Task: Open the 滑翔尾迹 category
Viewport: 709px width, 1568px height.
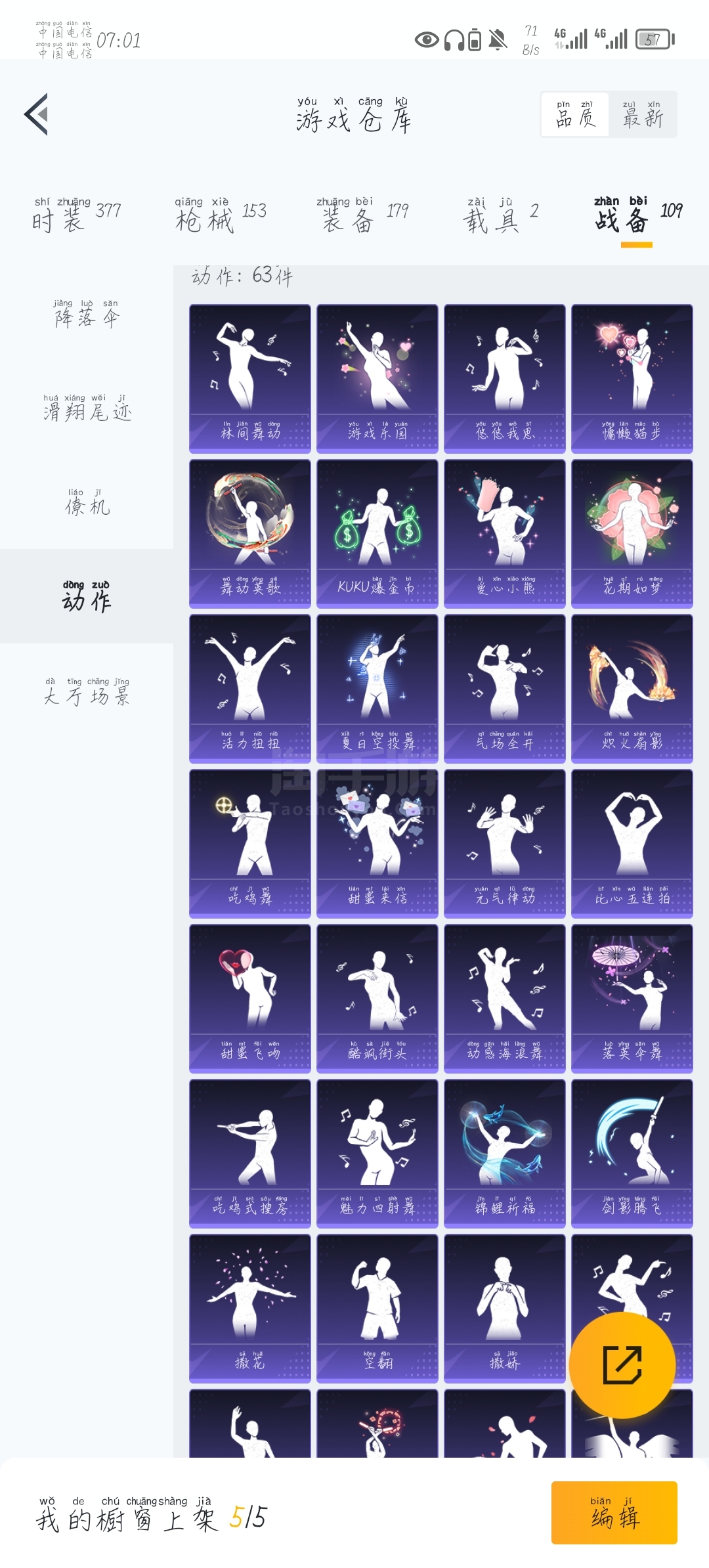Action: 87,408
